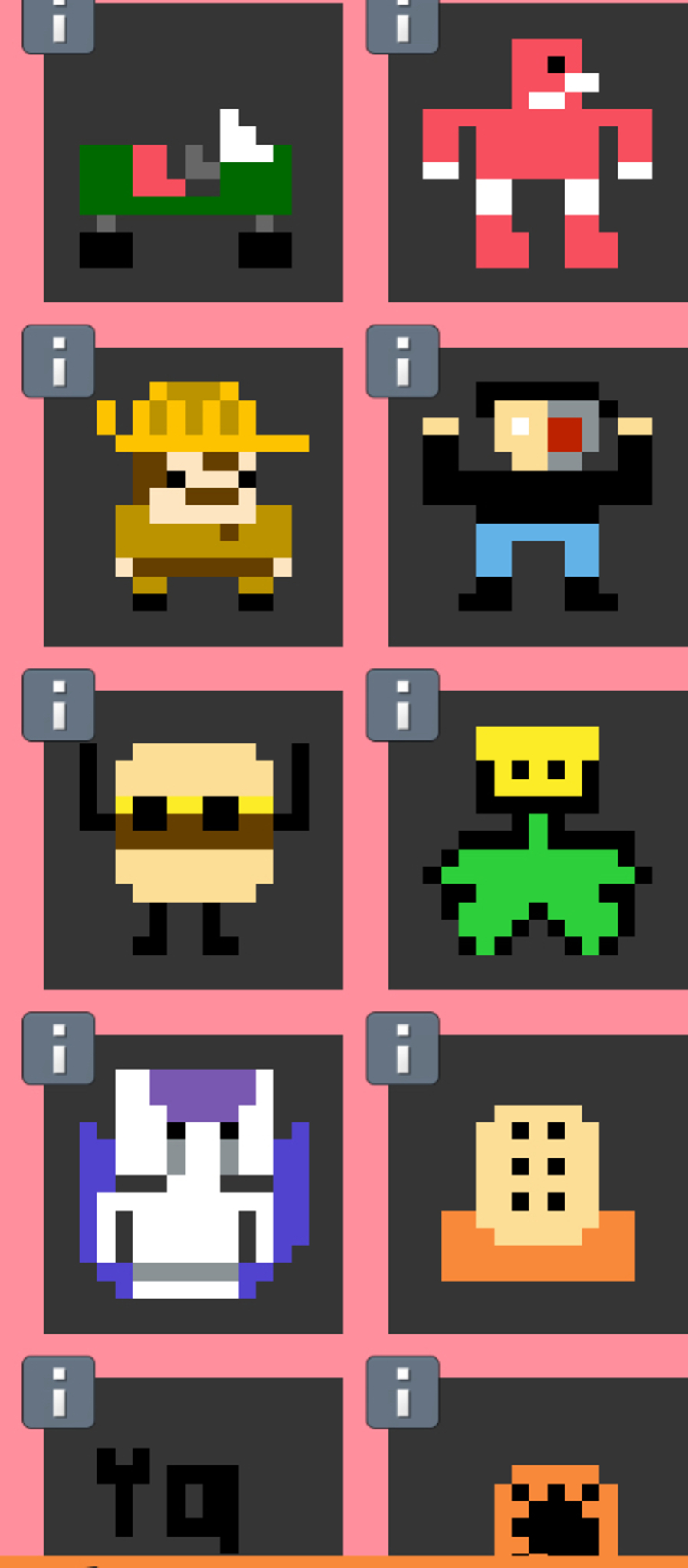688x1568 pixels.
Task: Choose the black-shirt flexing character with eye patch
Action: coord(538,496)
